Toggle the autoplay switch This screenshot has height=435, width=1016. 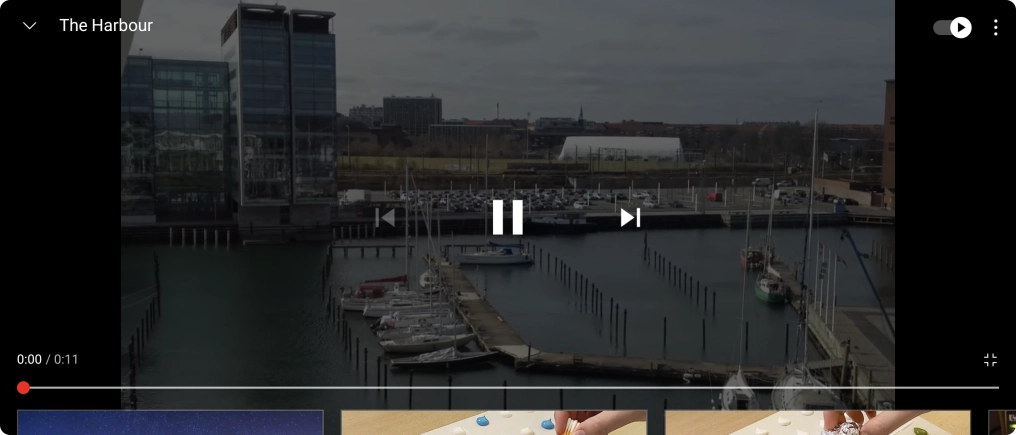tap(952, 28)
